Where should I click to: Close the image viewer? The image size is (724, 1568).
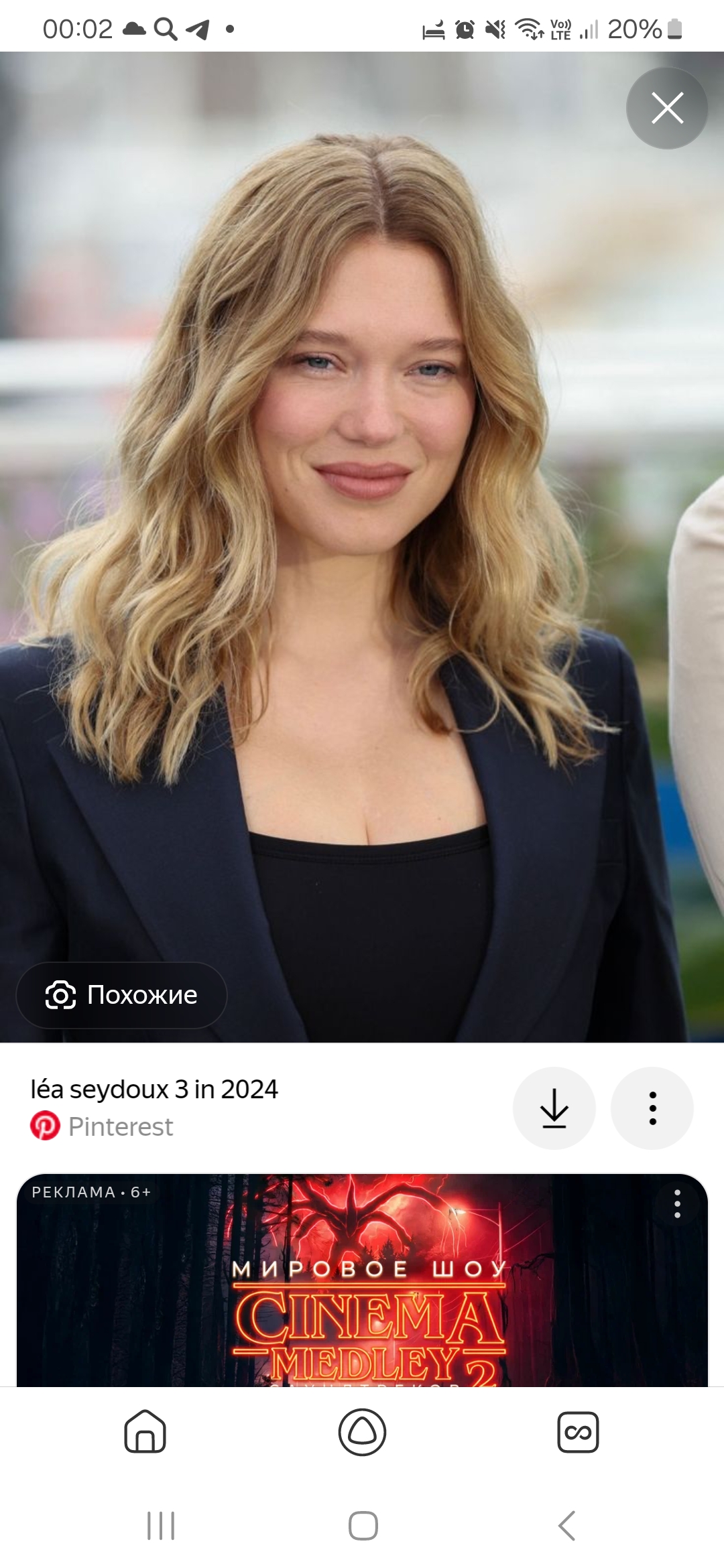click(x=667, y=108)
